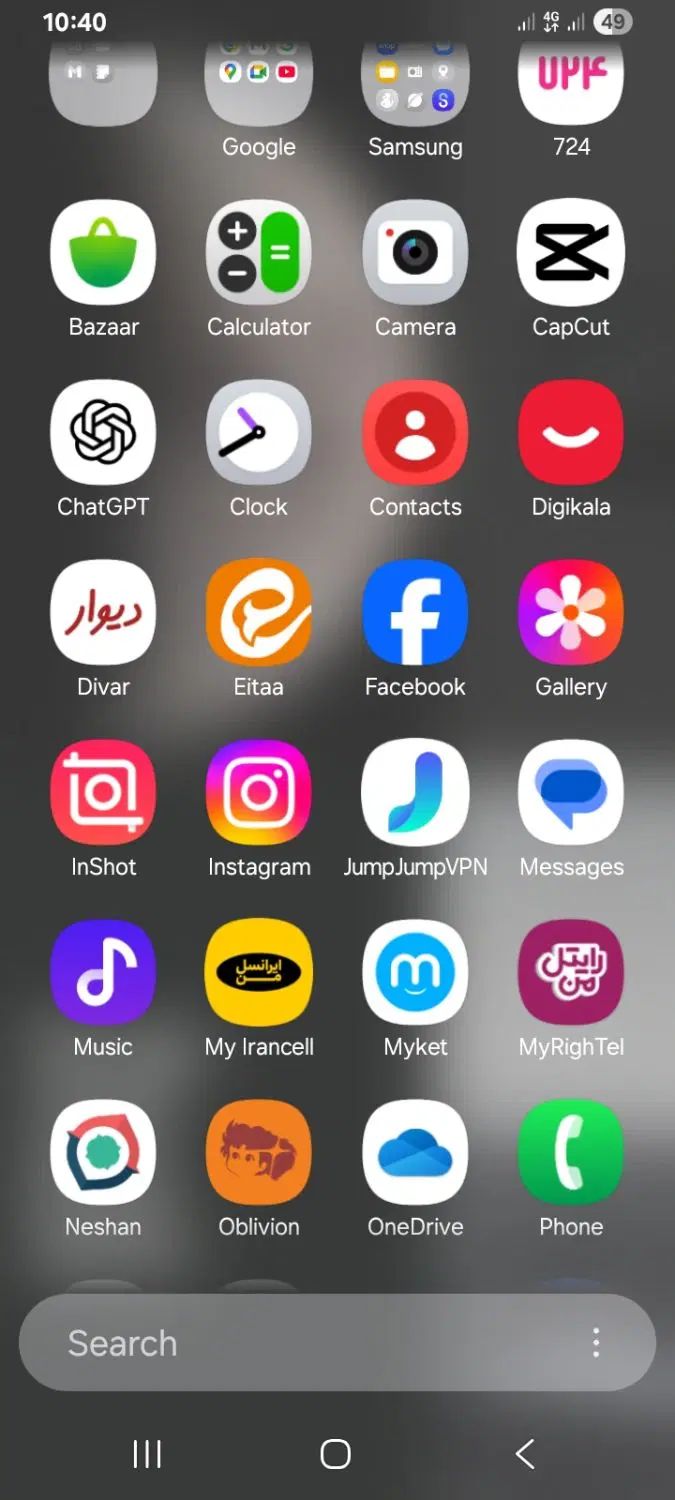This screenshot has width=675, height=1500.
Task: Open the search field in the app drawer
Action: 300,1343
